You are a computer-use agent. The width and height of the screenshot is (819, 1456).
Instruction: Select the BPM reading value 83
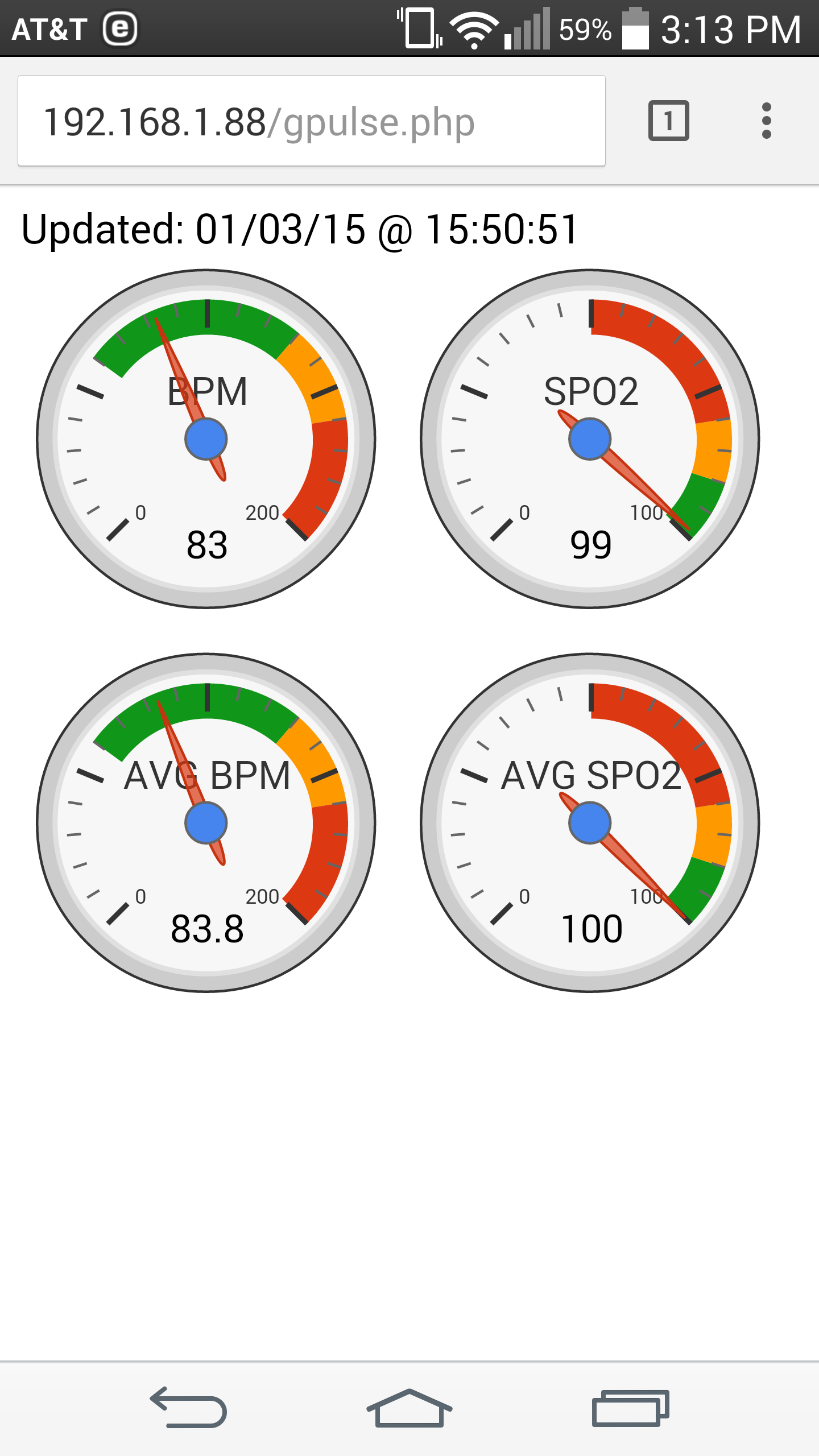click(x=206, y=545)
